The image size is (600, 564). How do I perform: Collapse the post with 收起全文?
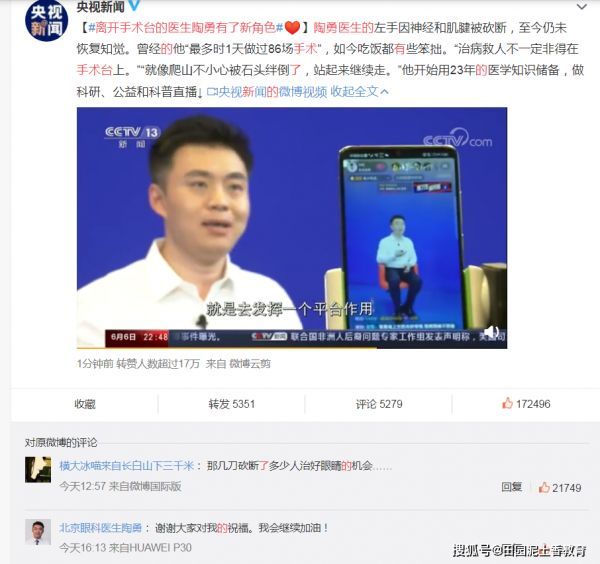tap(355, 90)
